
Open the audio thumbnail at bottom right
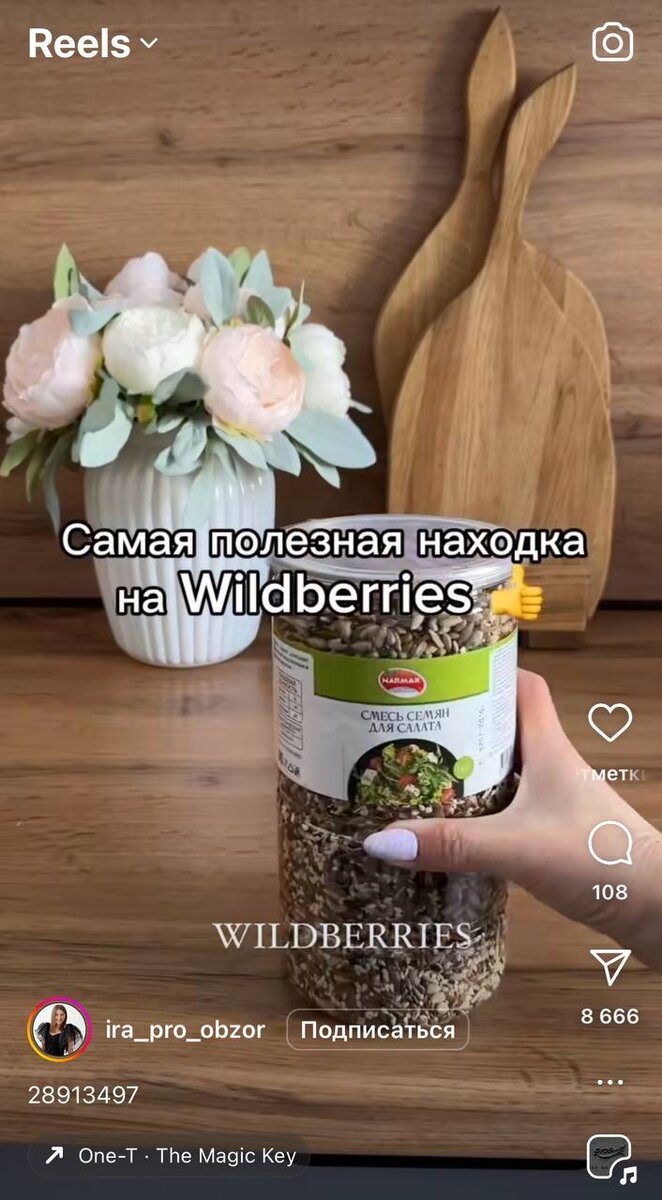pos(611,1159)
